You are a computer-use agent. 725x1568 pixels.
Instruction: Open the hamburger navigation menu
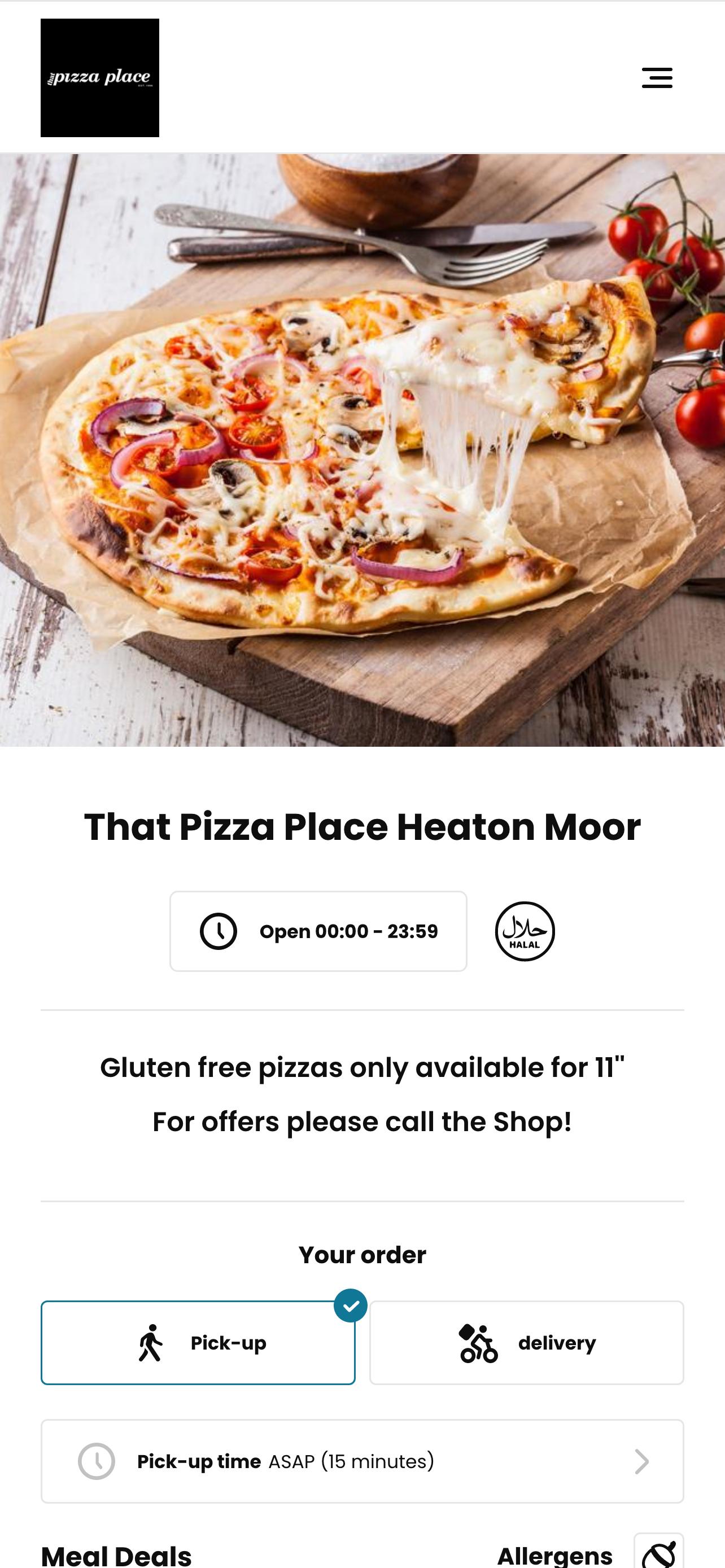click(656, 78)
